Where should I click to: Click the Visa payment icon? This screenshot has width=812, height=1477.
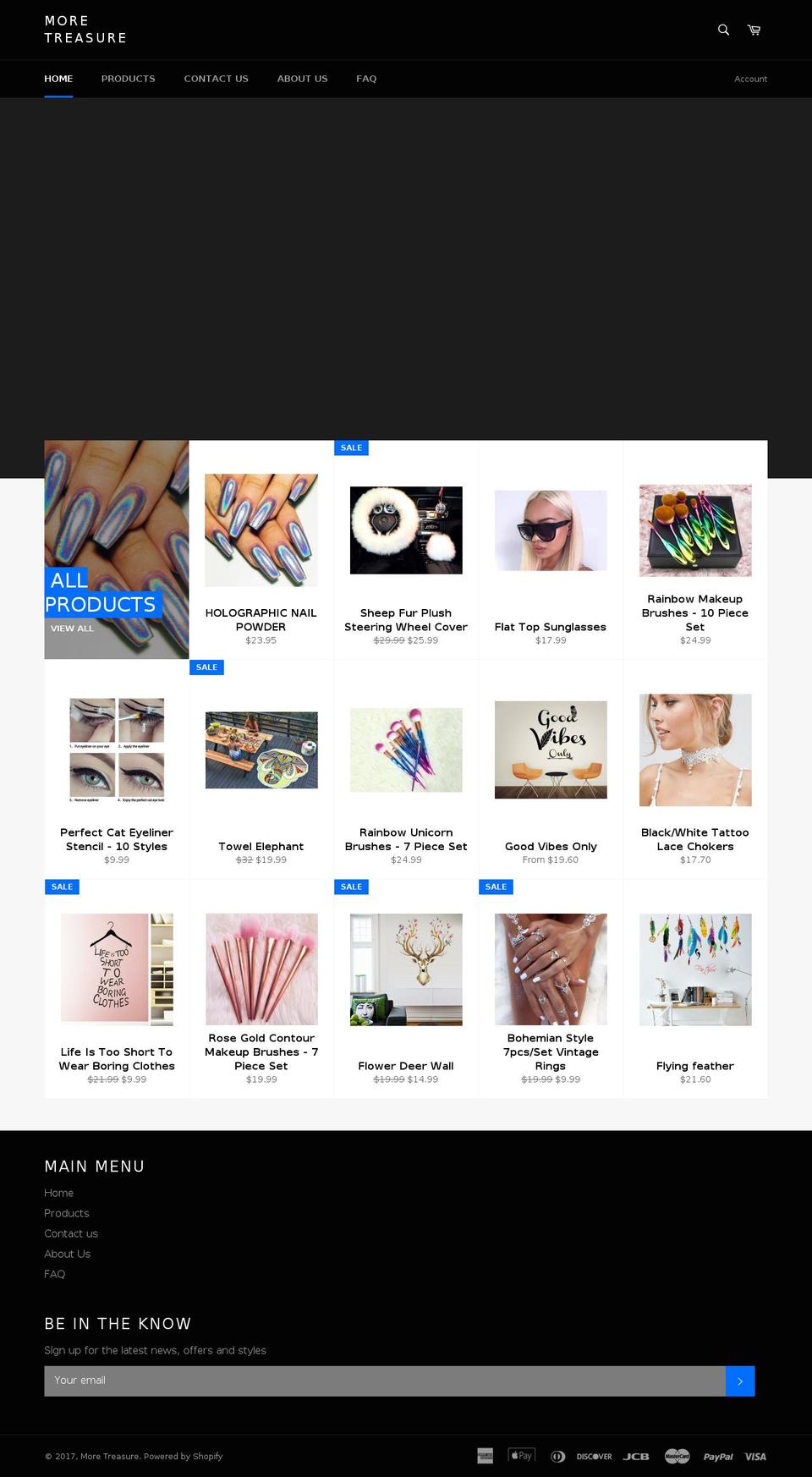(755, 1456)
